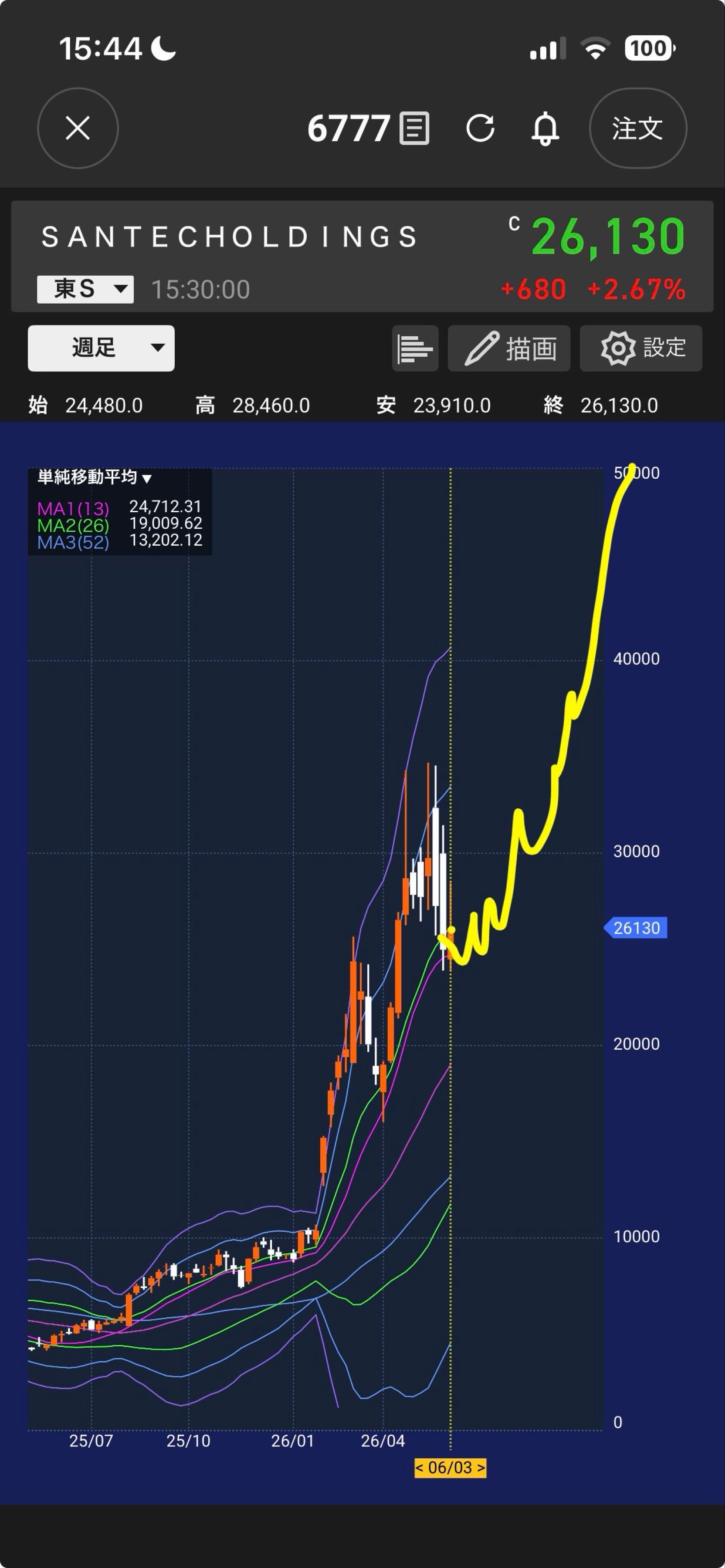This screenshot has width=725, height=1568.
Task: Open chart 設定 settings
Action: point(641,348)
